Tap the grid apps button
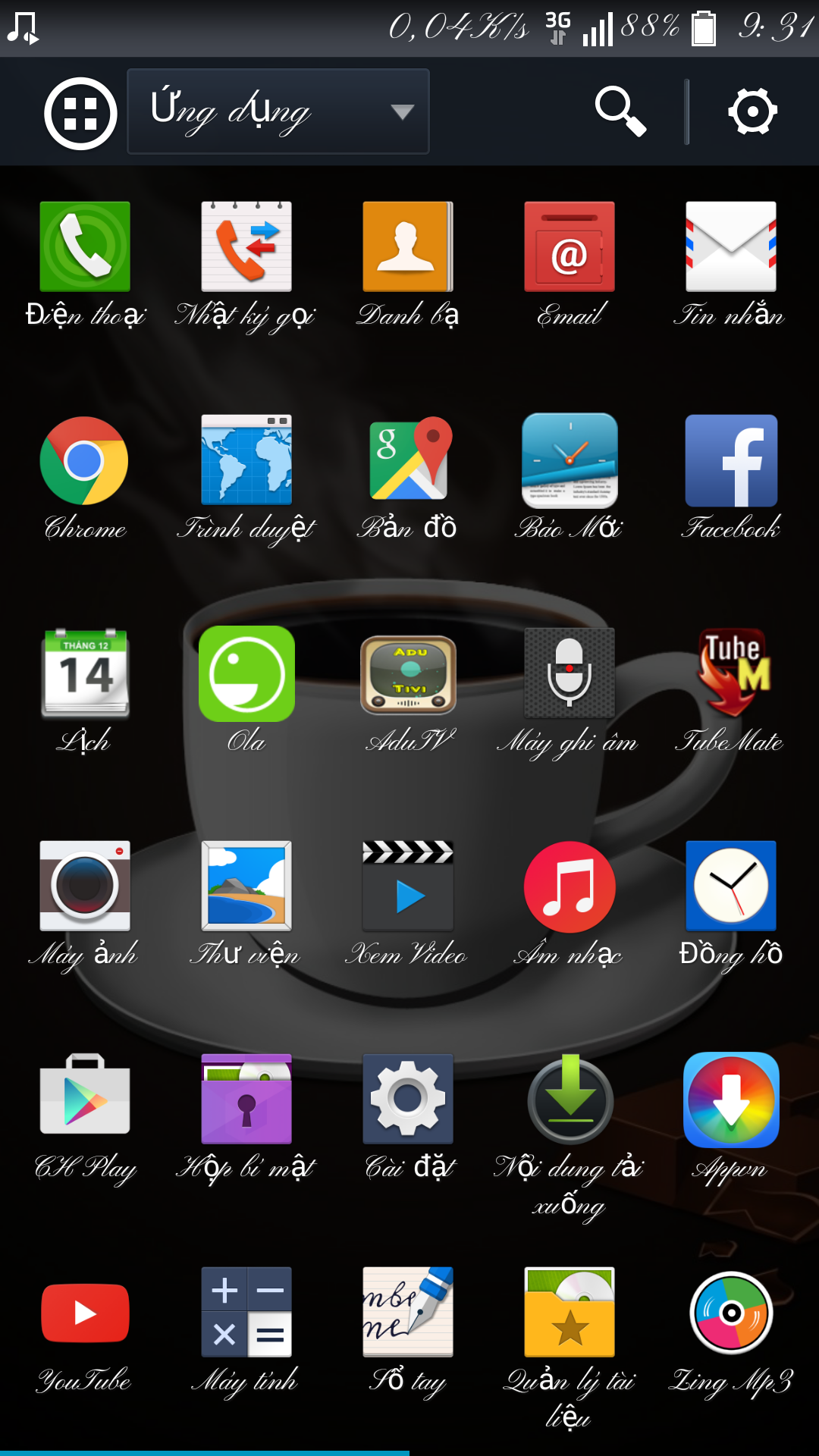 click(80, 113)
